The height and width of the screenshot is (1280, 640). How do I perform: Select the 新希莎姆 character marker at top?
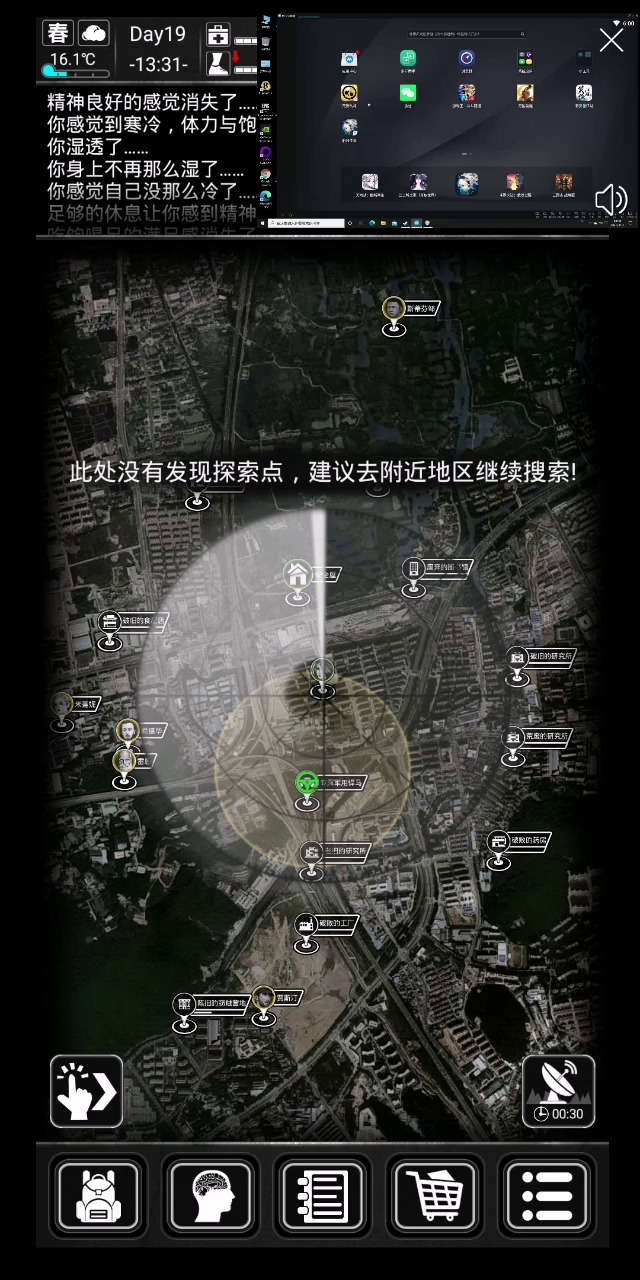pos(394,308)
